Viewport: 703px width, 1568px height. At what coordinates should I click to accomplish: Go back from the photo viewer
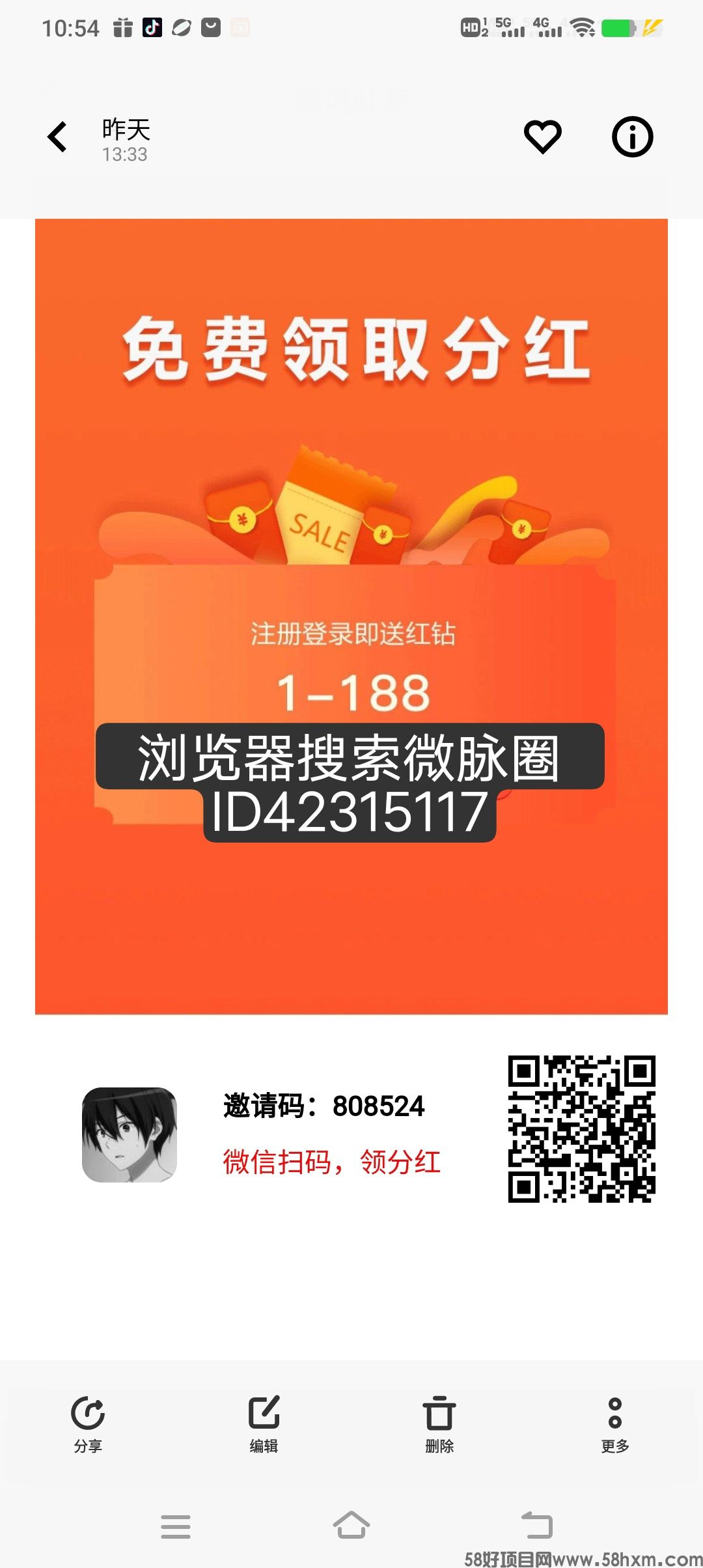(x=57, y=137)
